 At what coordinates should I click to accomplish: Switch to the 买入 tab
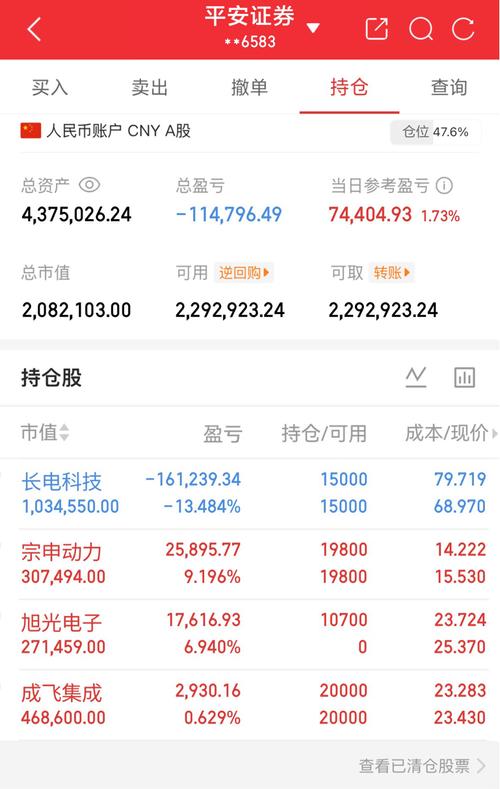coord(49,88)
